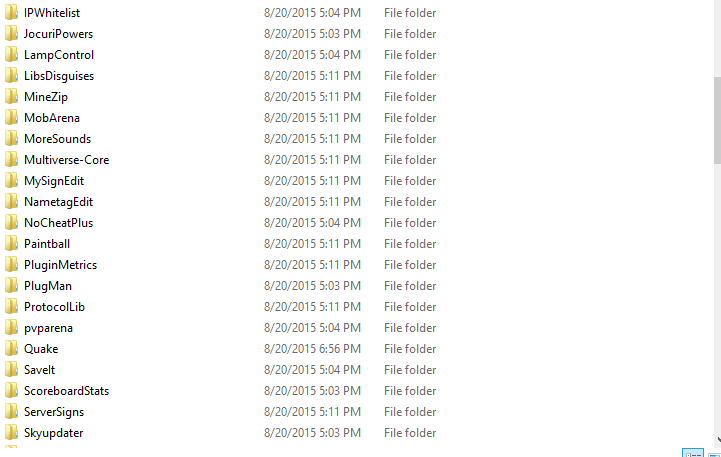Open the MobArena folder
Image resolution: width=721 pixels, height=457 pixels.
click(51, 118)
